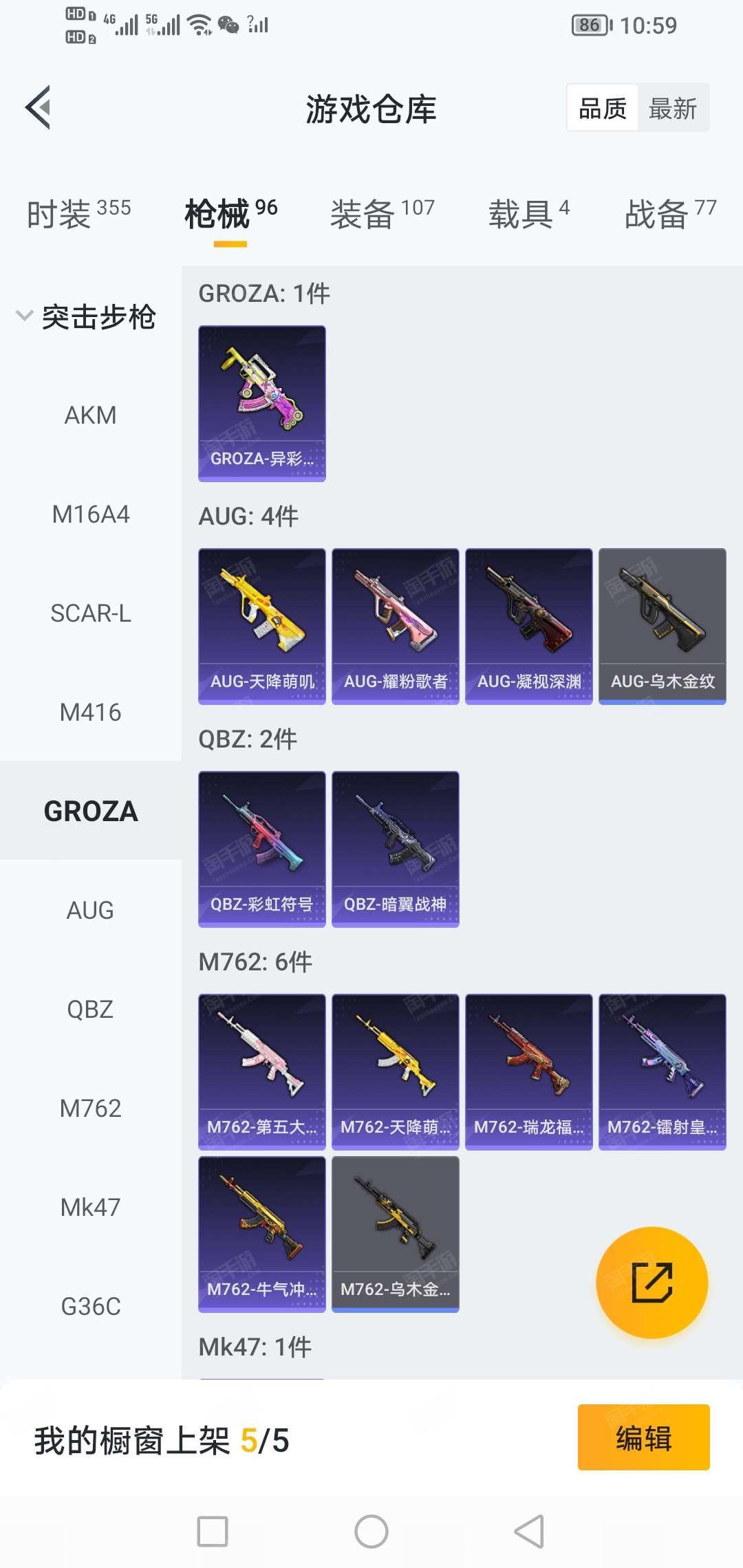Jump to SCAR-L weapons
The image size is (743, 1568).
pos(90,613)
